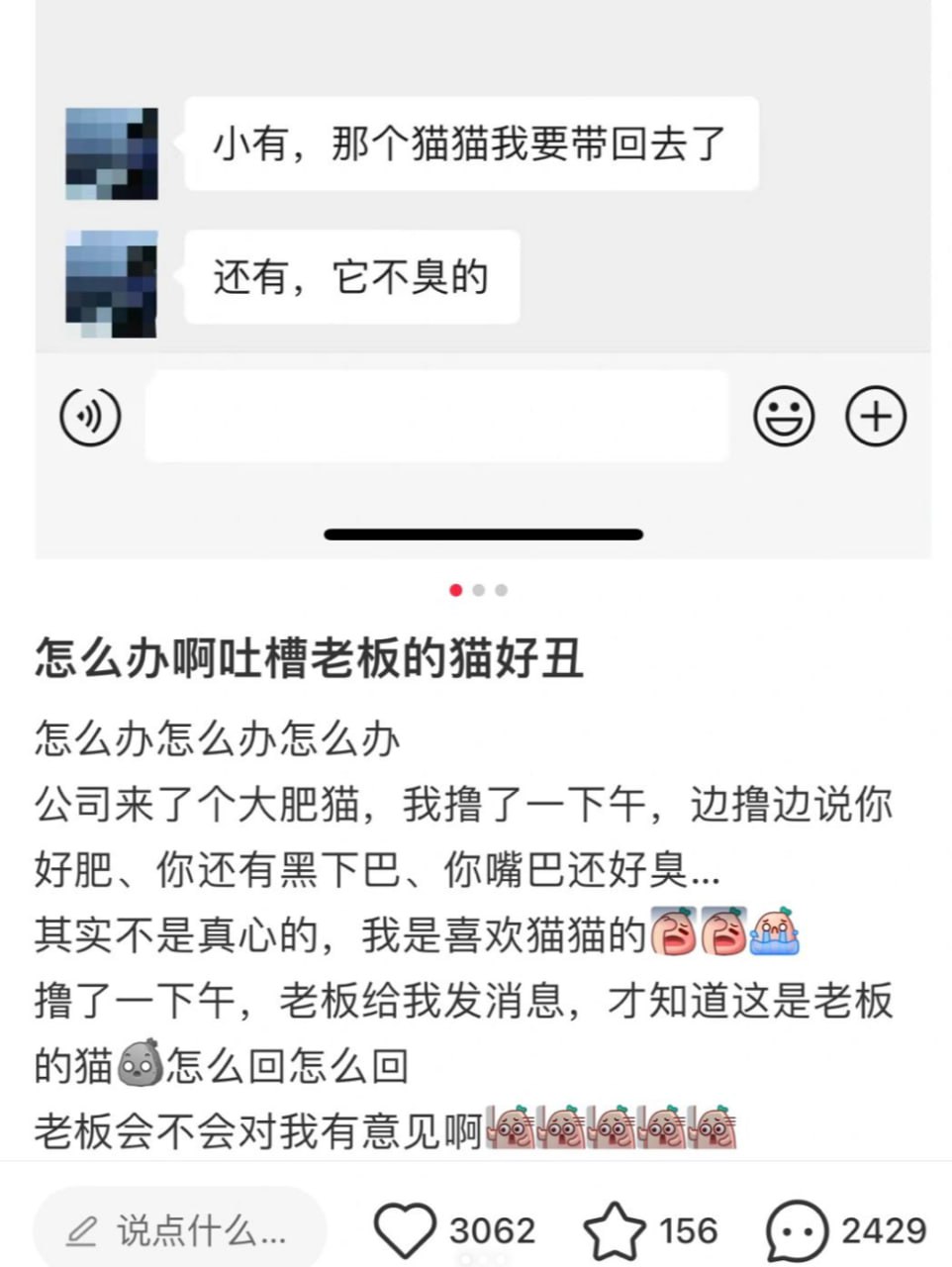Screen dimensions: 952x1267
Task: Tap the plus icon to add attachments
Action: tap(876, 417)
